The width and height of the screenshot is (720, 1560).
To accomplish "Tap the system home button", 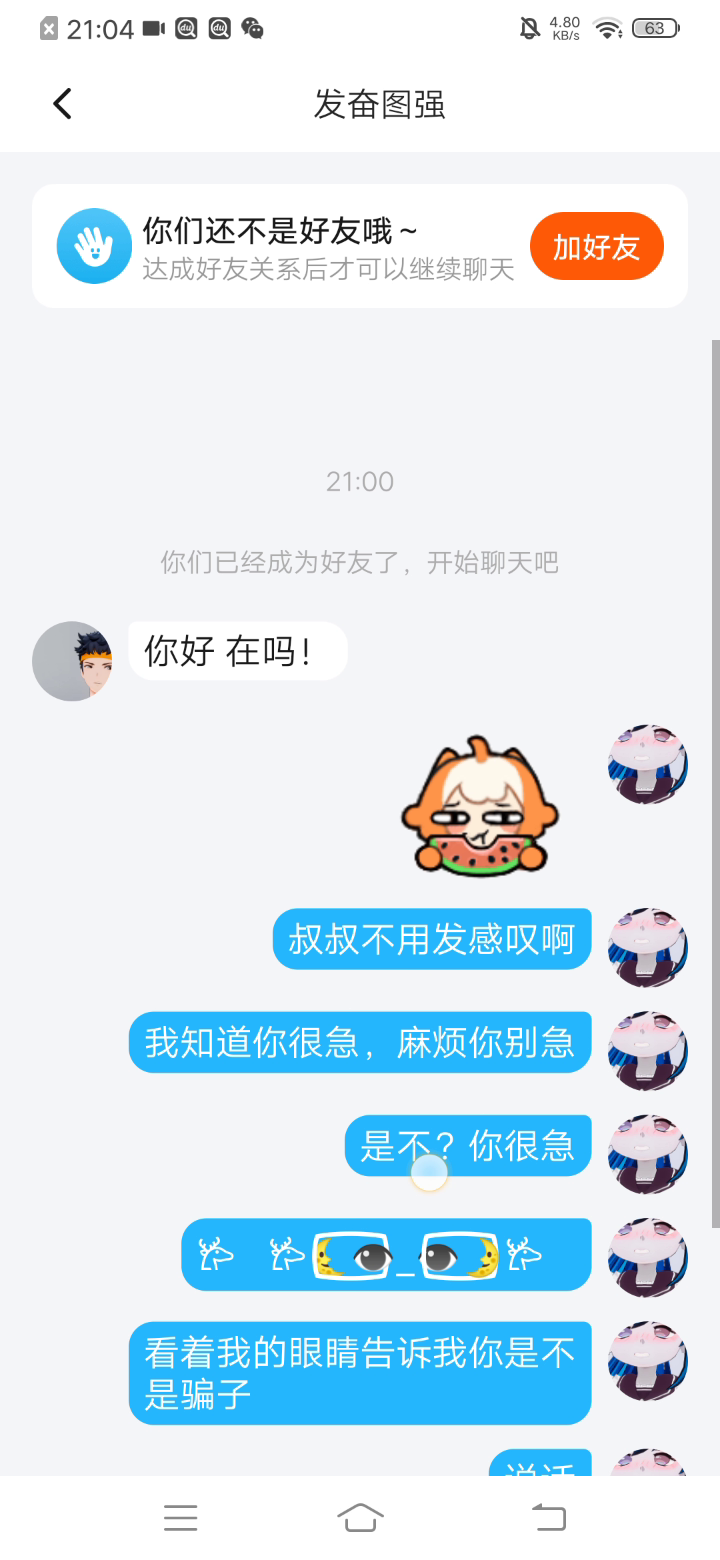I will (360, 1517).
